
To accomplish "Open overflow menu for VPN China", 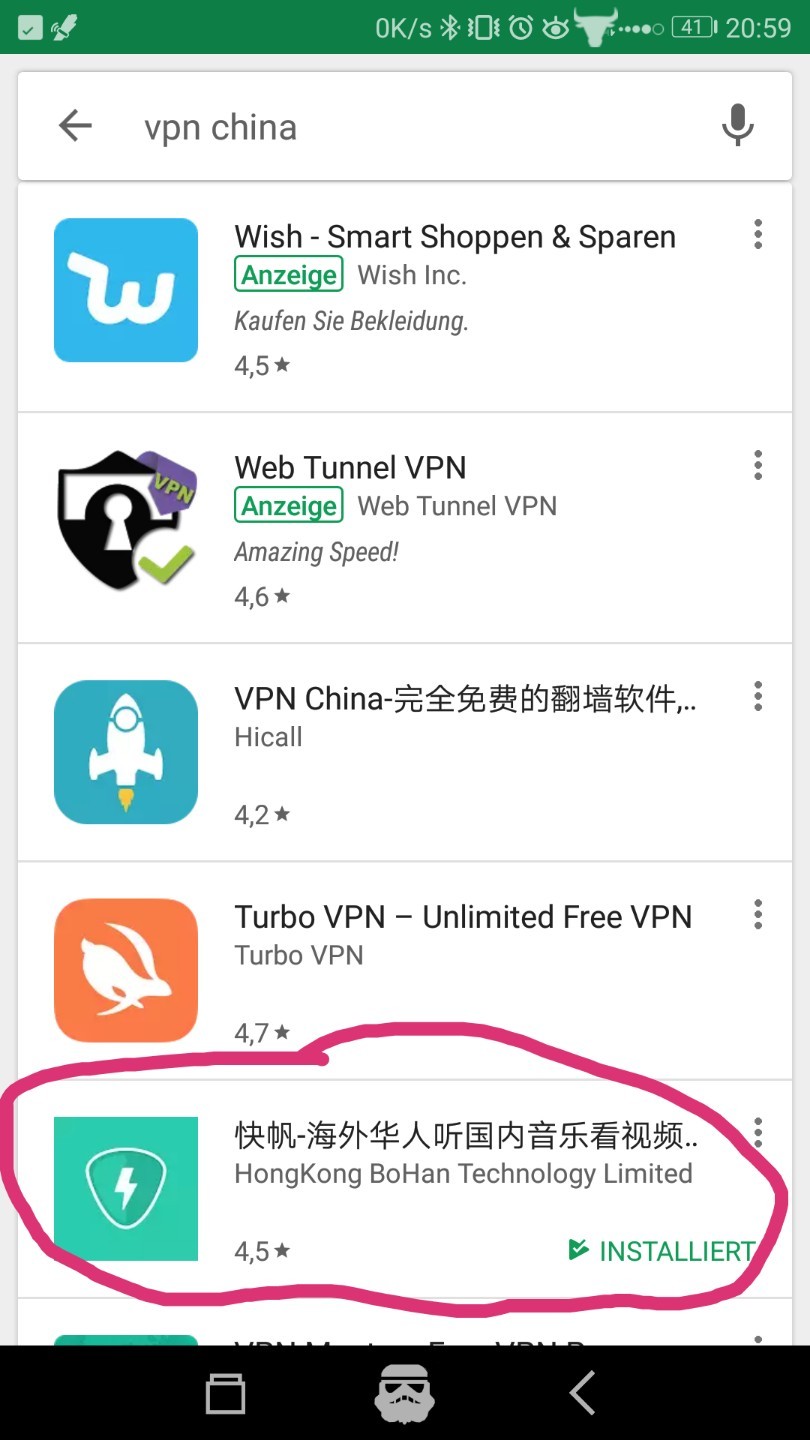I will tap(758, 696).
